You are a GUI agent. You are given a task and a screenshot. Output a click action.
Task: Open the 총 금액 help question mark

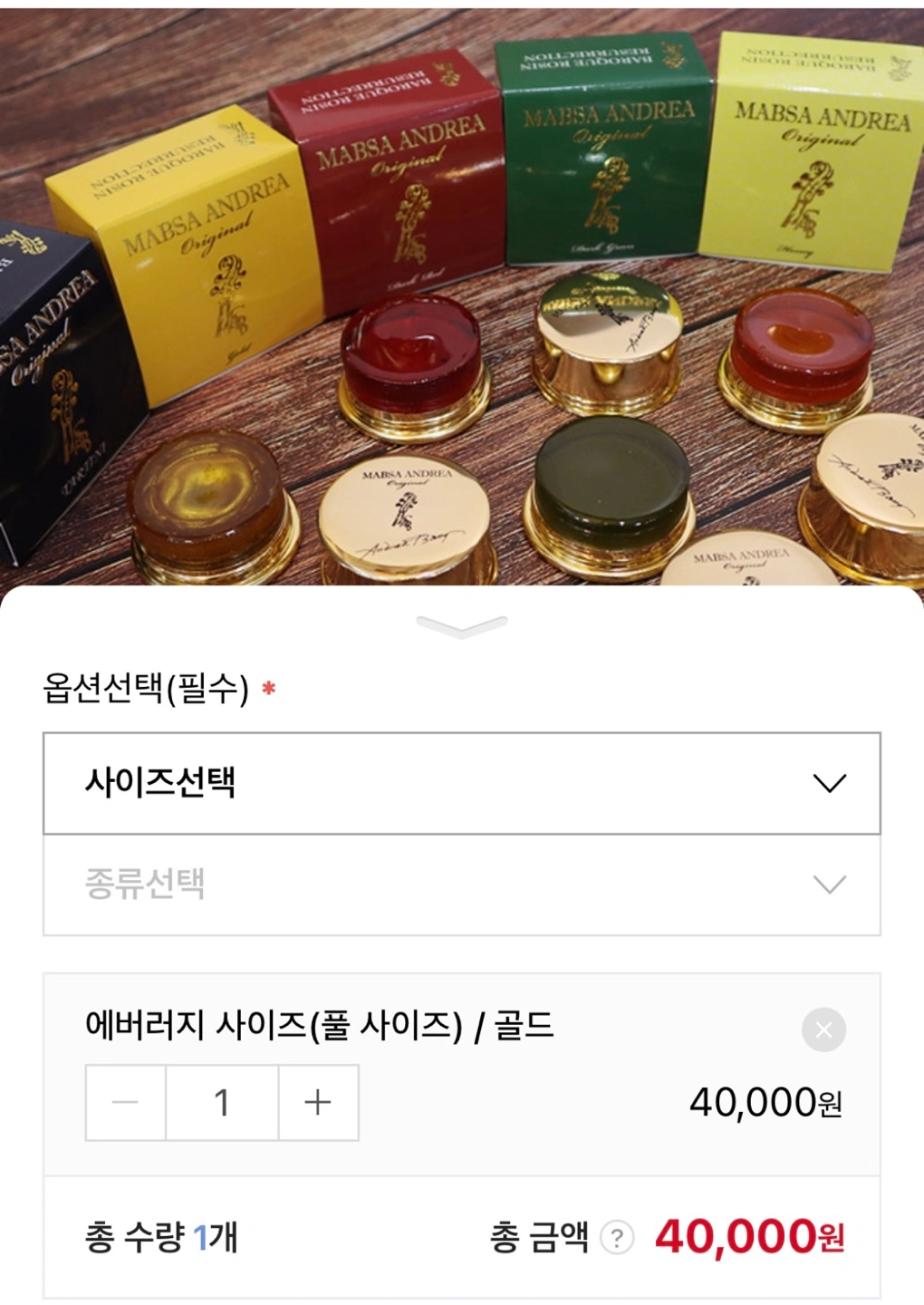(617, 1237)
